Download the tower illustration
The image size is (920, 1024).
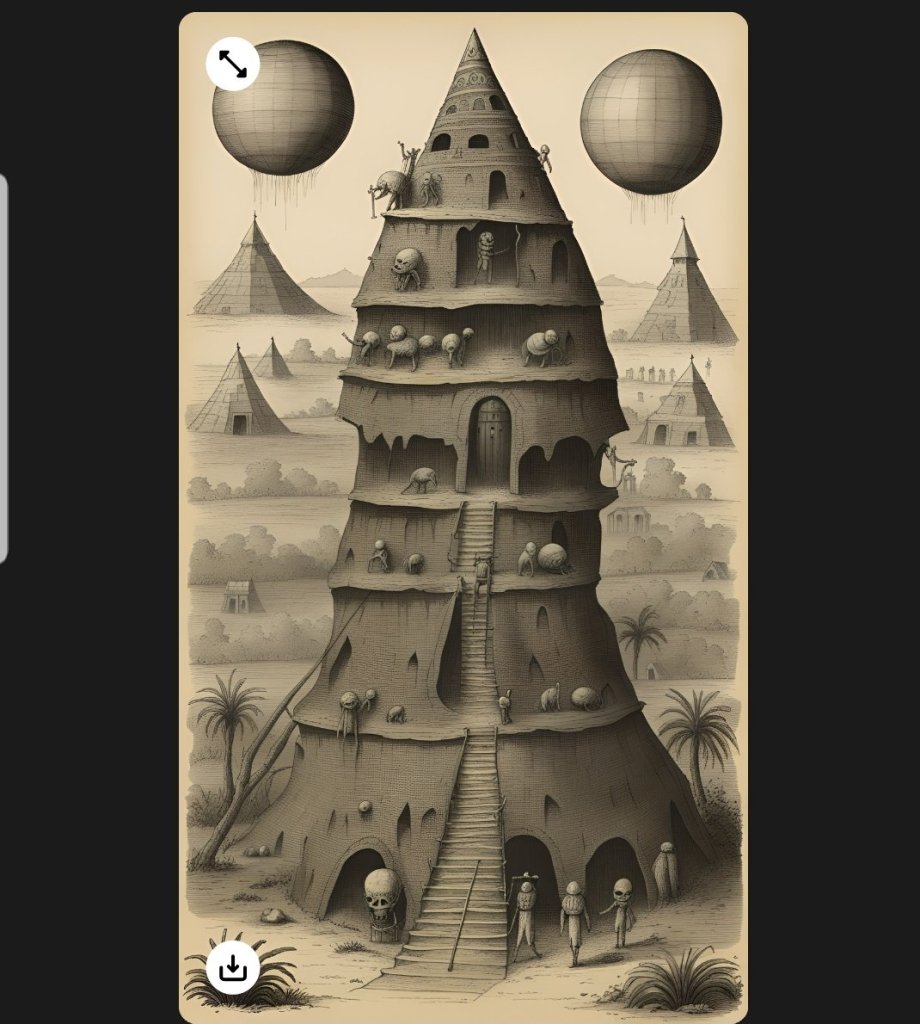233,967
